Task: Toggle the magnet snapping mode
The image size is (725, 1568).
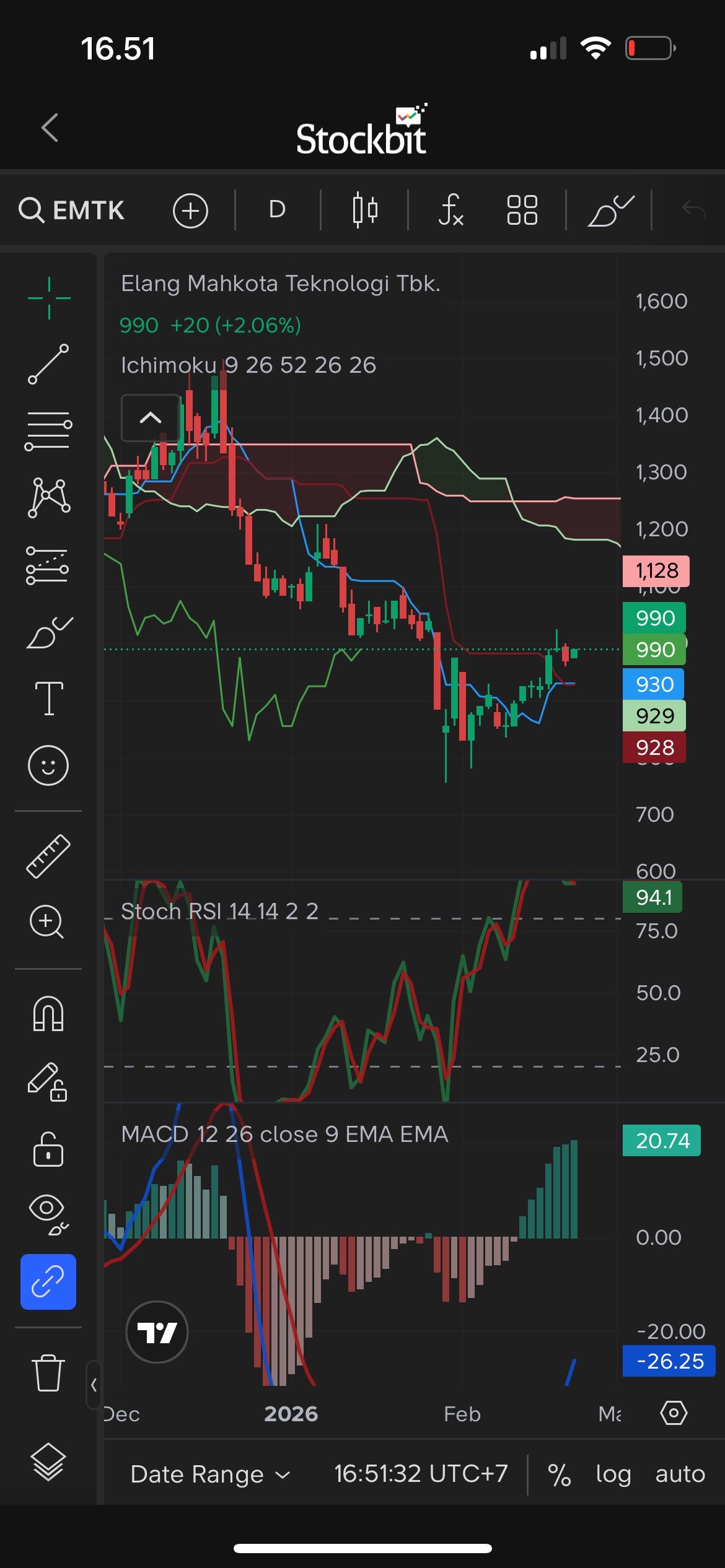Action: 48,1014
